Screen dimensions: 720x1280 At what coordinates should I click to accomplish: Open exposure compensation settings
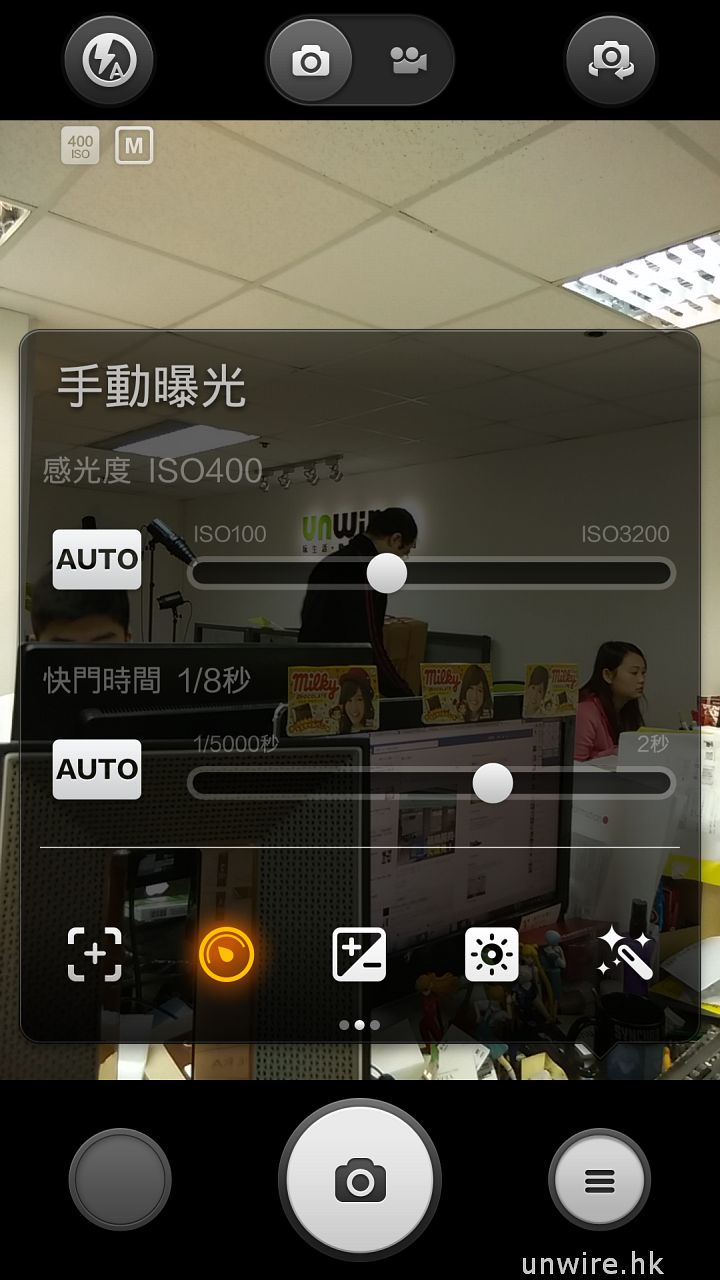point(359,954)
